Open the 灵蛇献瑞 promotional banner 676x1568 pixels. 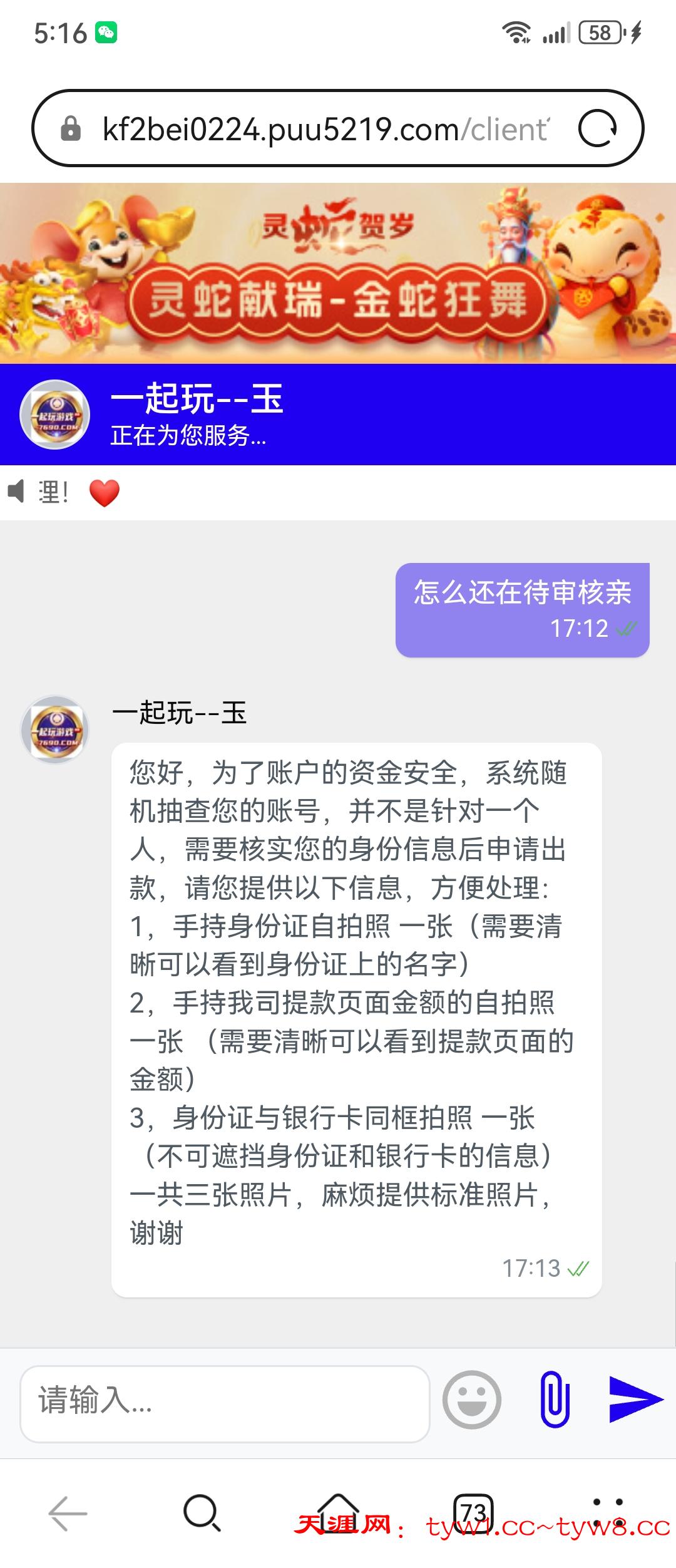(338, 273)
